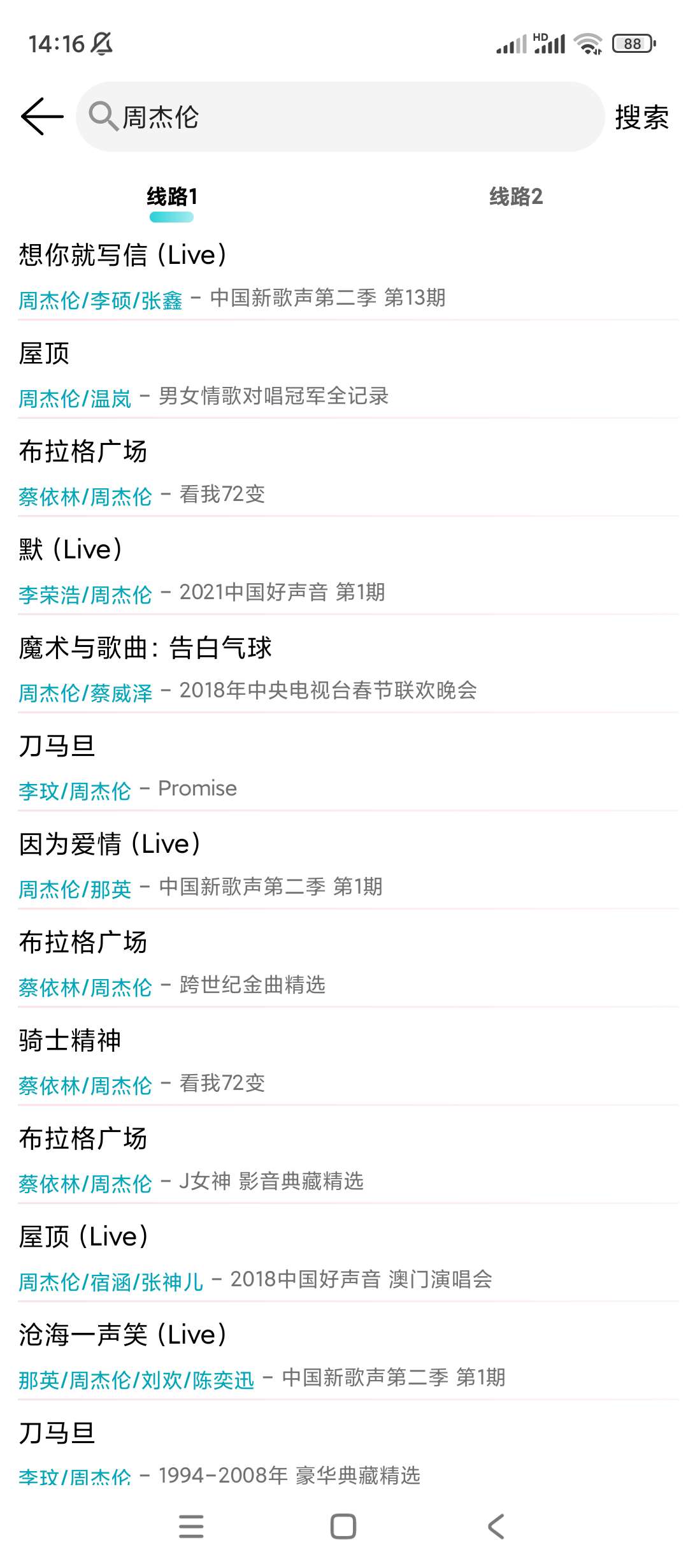Open 屋顶 (Live) from 澳门演唱会
688x1568 pixels.
tap(344, 1256)
